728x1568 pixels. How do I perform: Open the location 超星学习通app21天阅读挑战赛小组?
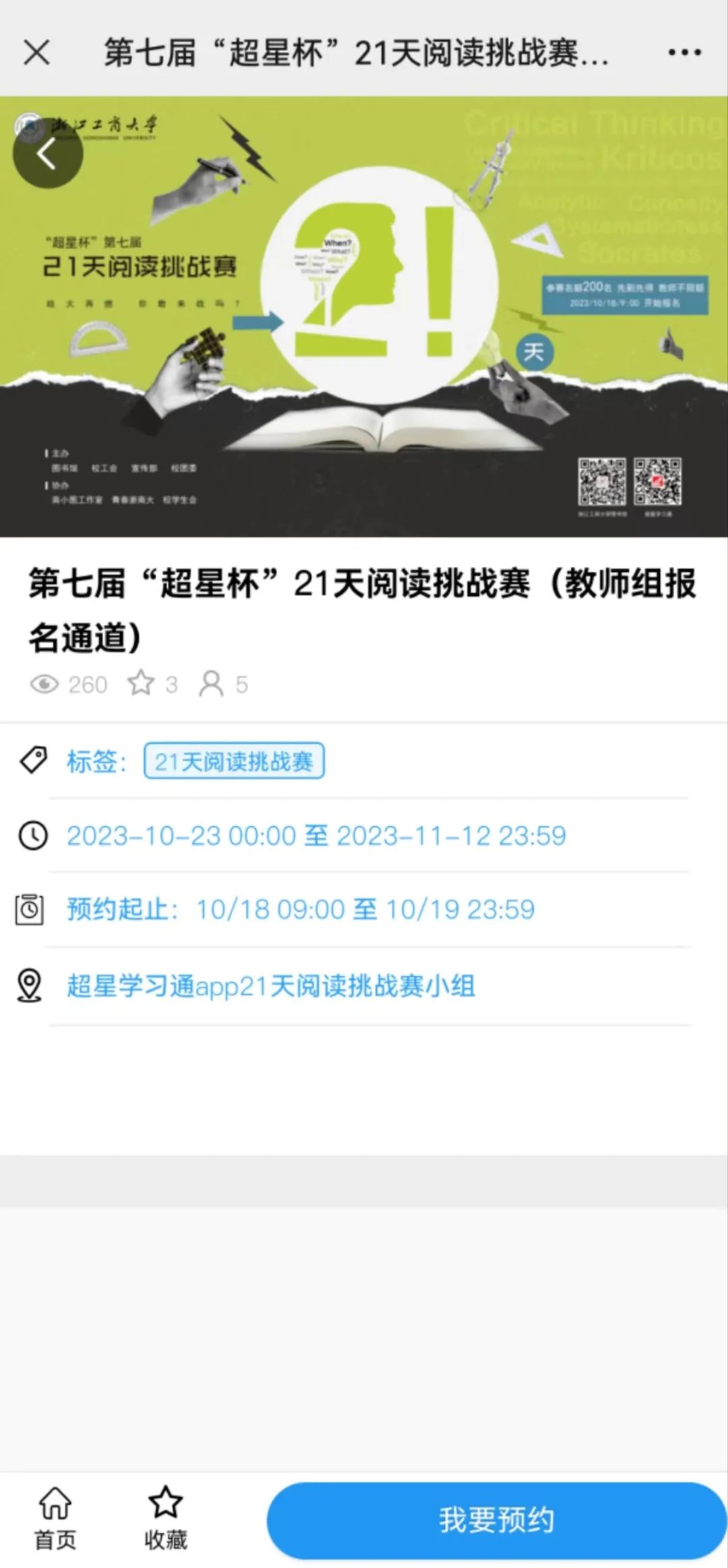271,986
